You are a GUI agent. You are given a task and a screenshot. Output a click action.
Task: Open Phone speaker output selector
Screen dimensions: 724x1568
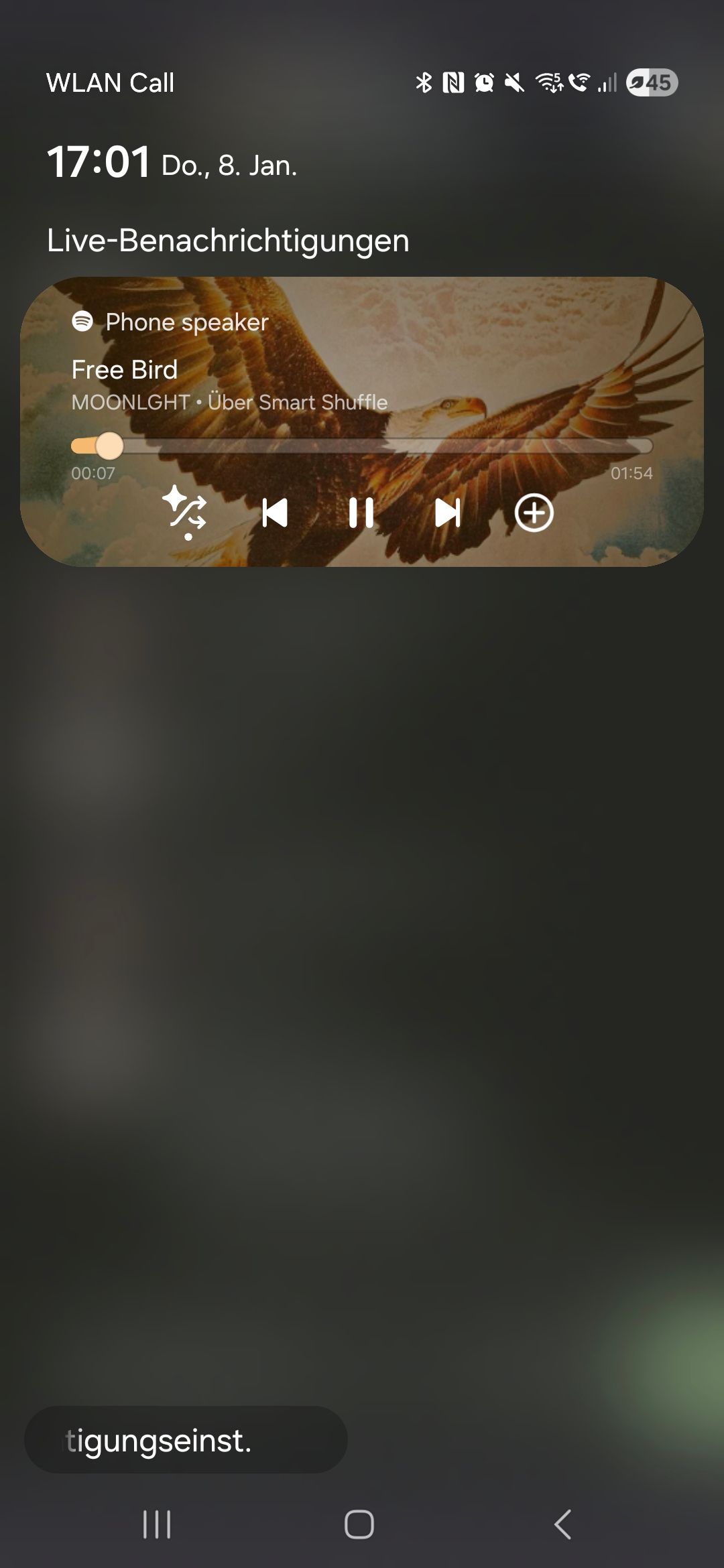171,322
